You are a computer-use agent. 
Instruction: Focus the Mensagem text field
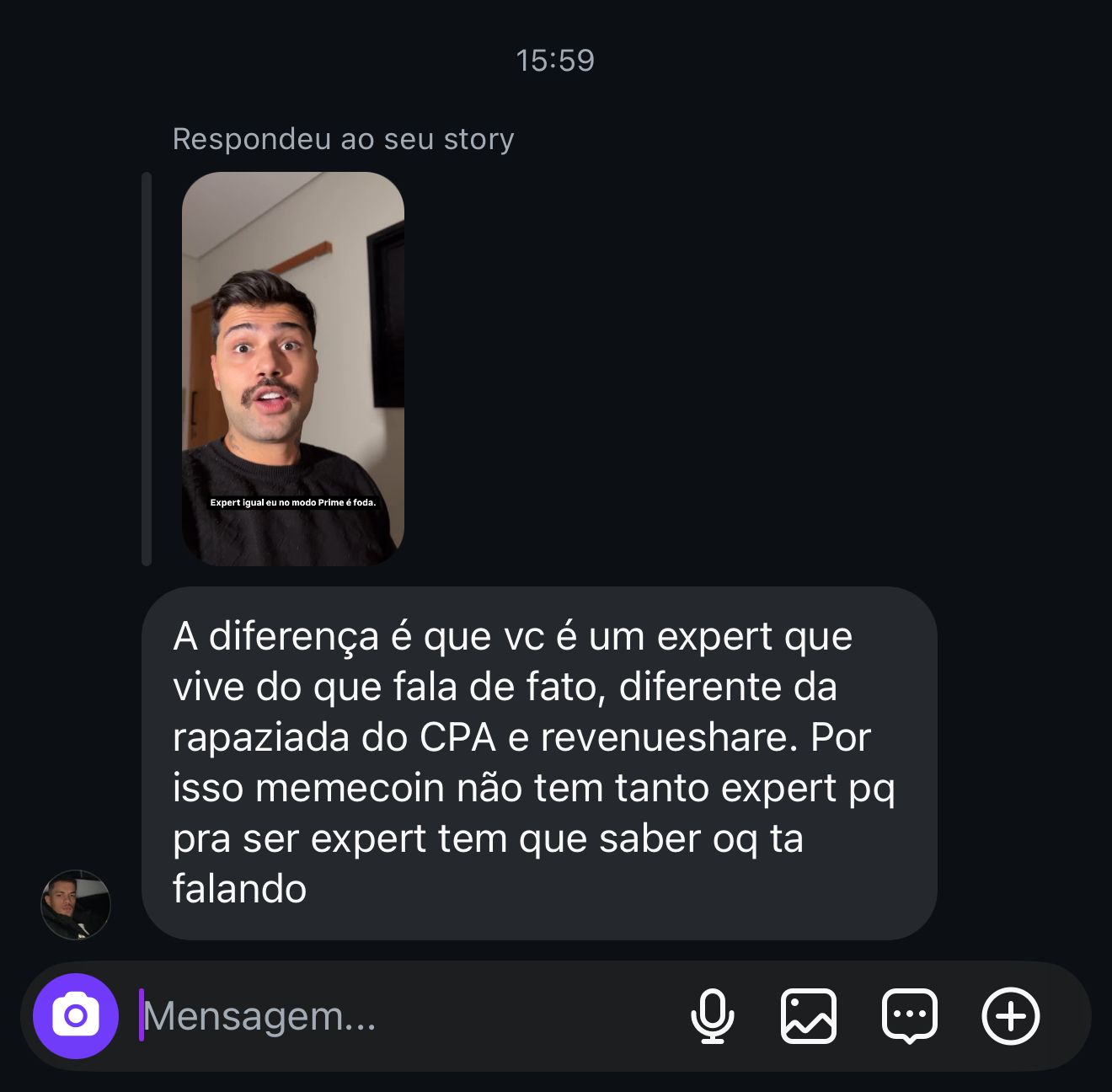[404, 1016]
